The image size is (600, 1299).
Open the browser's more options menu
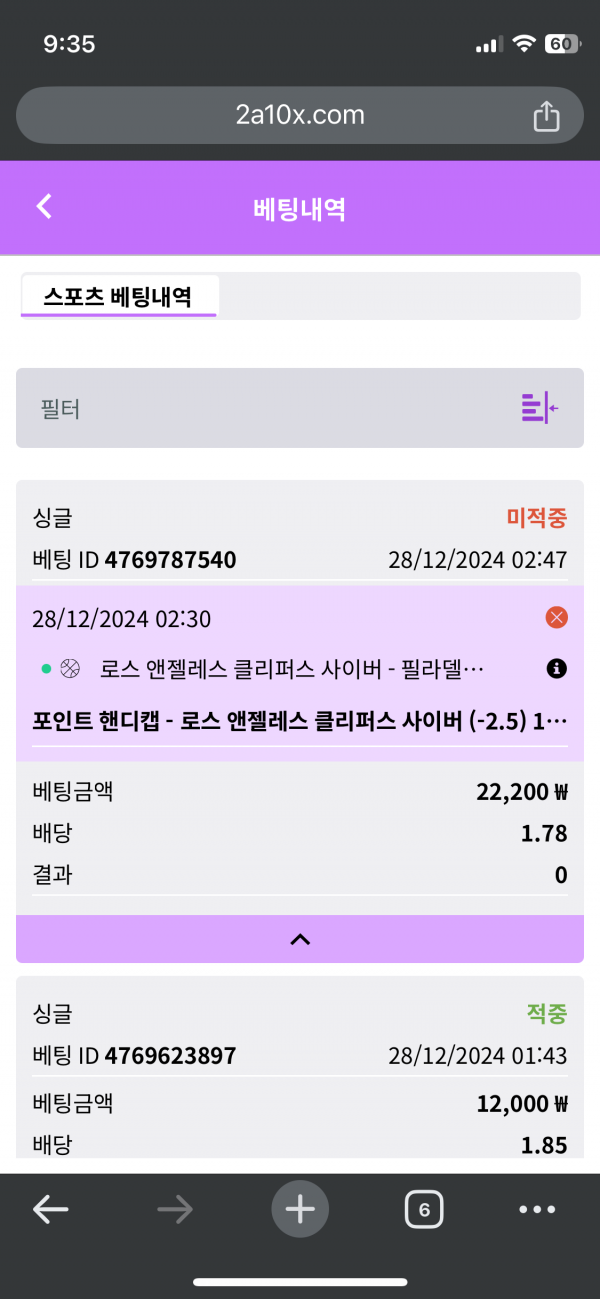point(537,1210)
